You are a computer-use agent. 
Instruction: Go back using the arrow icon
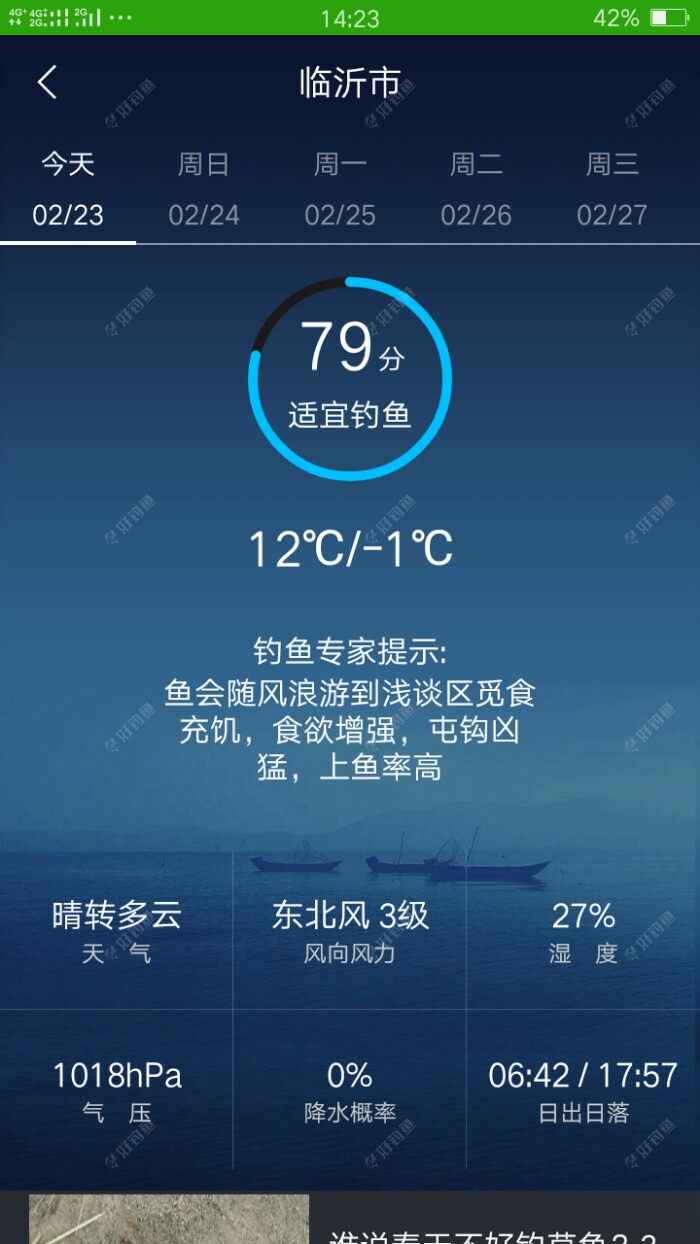click(x=47, y=83)
